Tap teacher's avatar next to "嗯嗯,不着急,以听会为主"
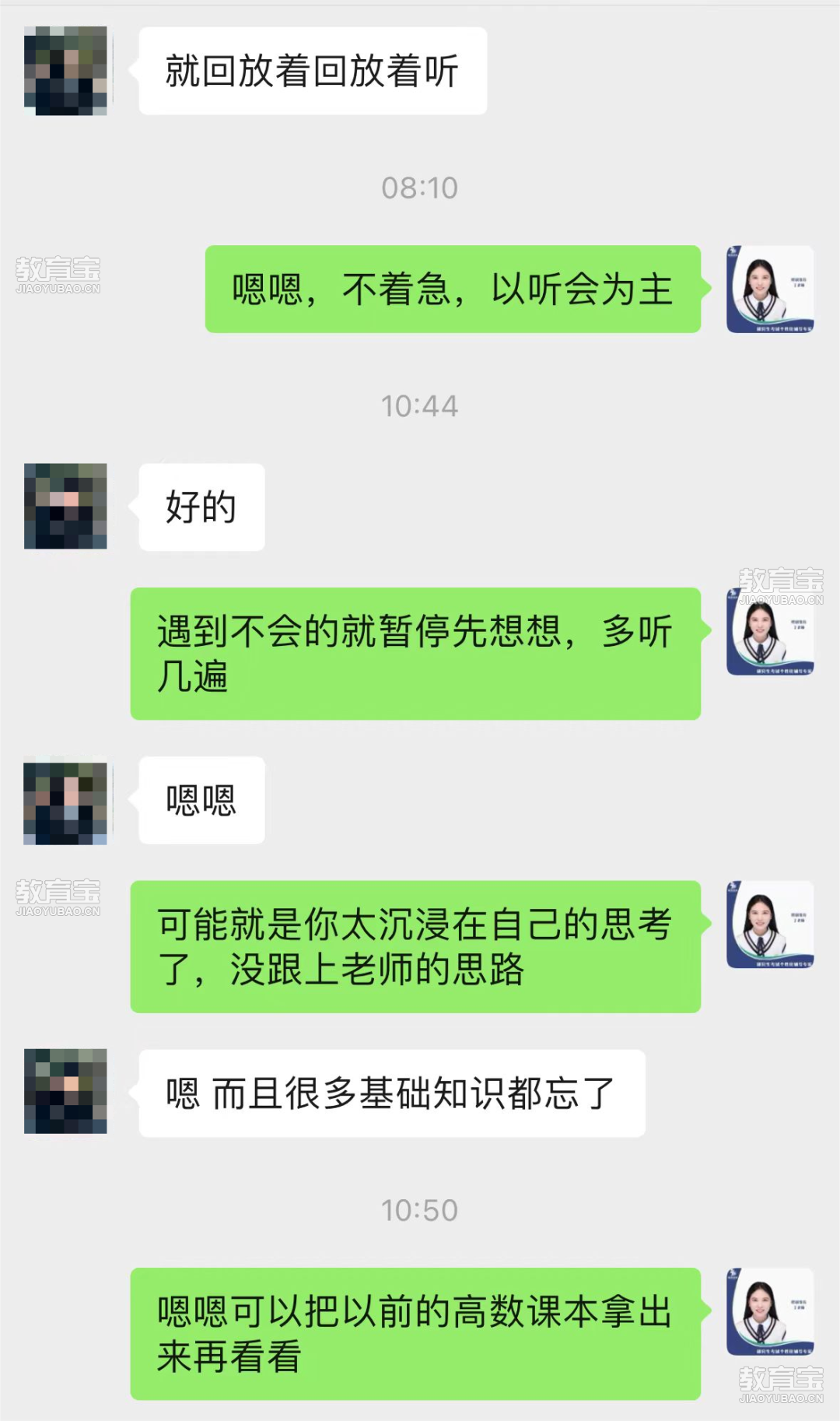This screenshot has width=840, height=1421. 770,289
